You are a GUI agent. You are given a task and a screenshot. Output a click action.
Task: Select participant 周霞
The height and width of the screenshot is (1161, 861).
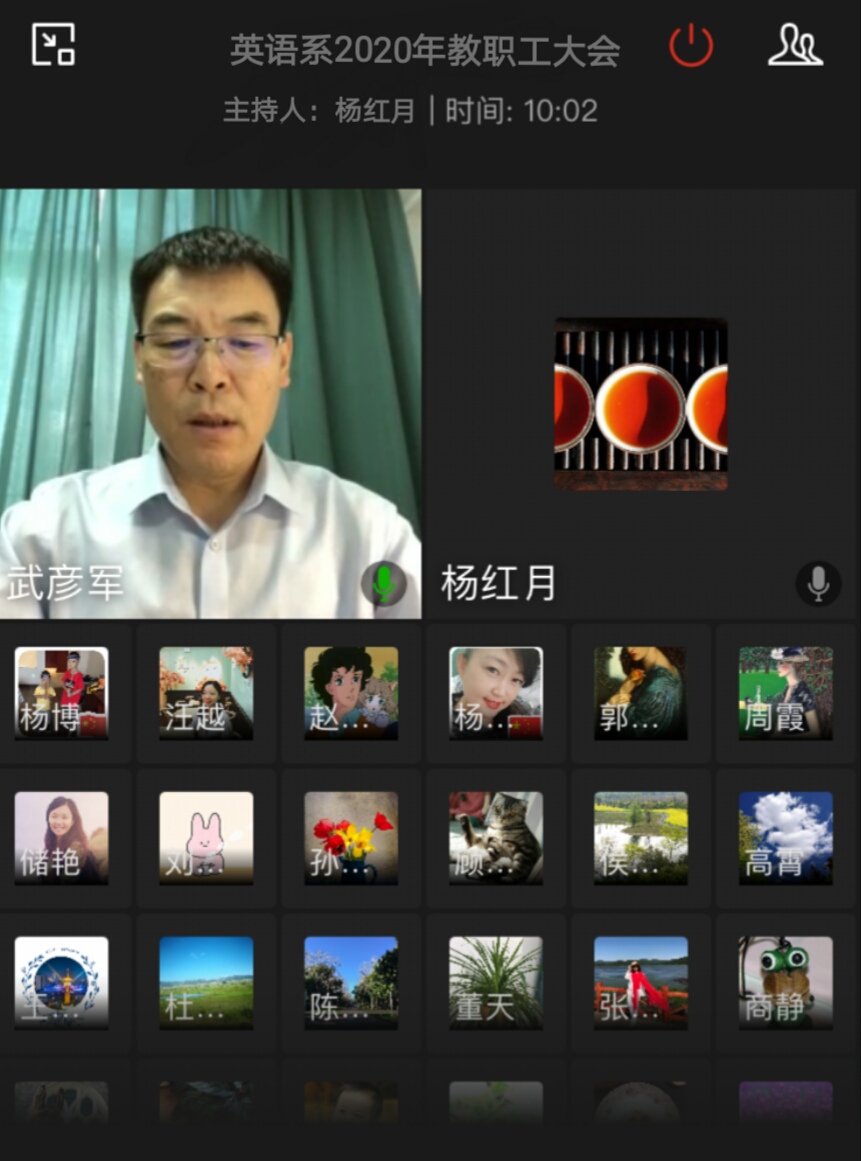pyautogui.click(x=785, y=693)
